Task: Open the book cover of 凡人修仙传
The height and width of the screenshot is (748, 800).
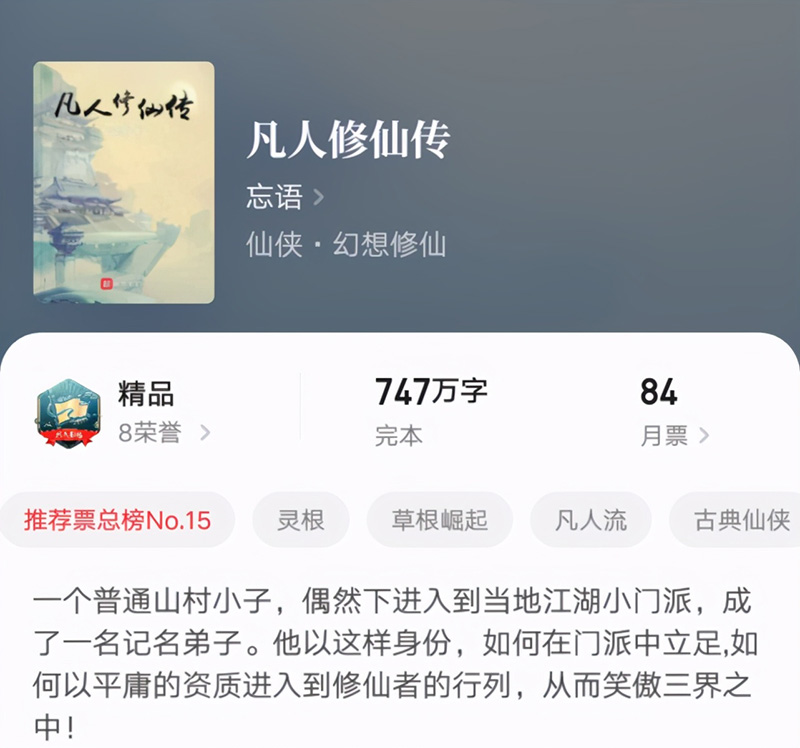Action: [x=124, y=182]
